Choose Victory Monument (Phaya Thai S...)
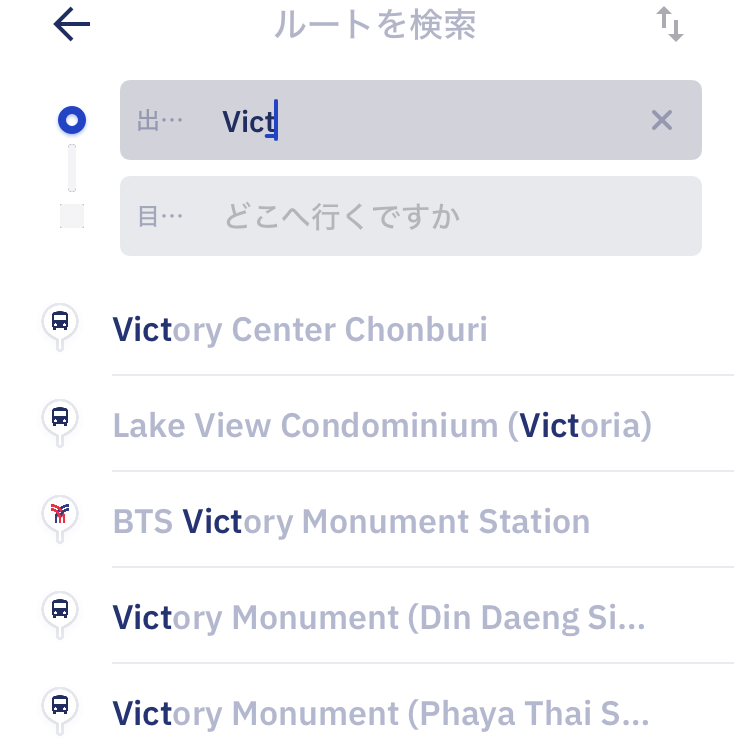Screen dimensions: 750x751 tap(381, 713)
